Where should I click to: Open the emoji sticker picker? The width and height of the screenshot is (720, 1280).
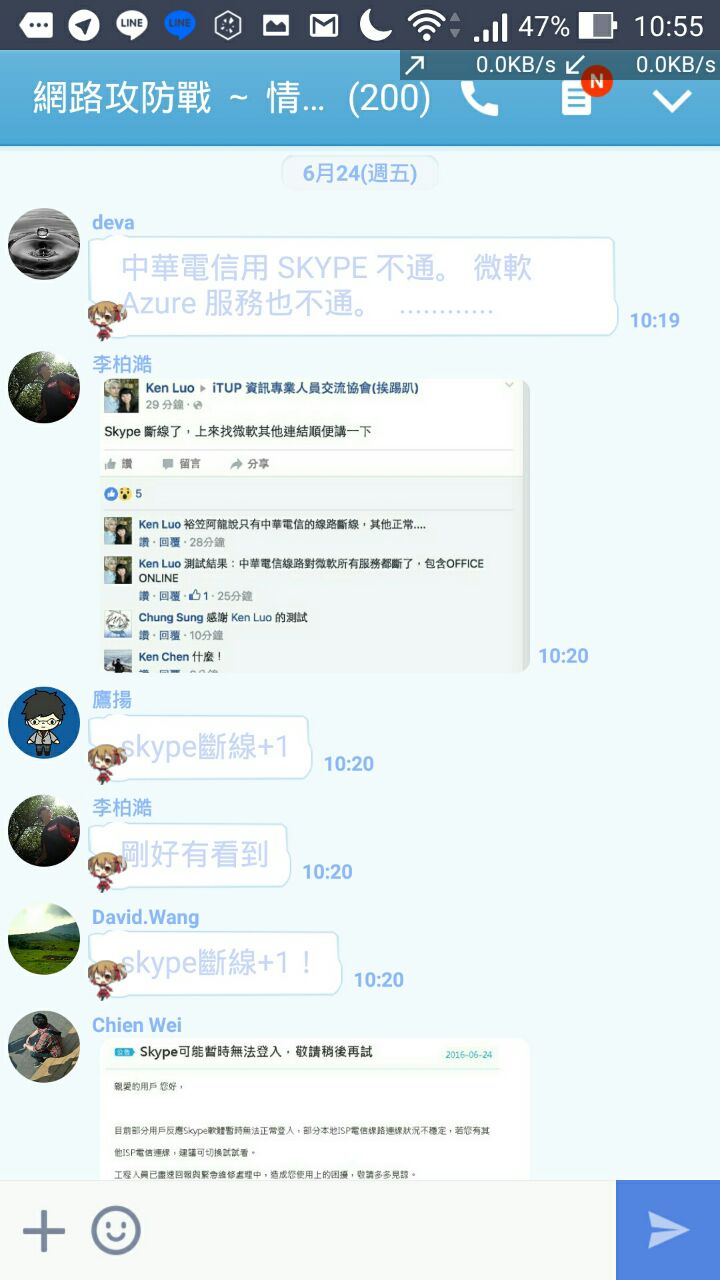coord(116,1231)
